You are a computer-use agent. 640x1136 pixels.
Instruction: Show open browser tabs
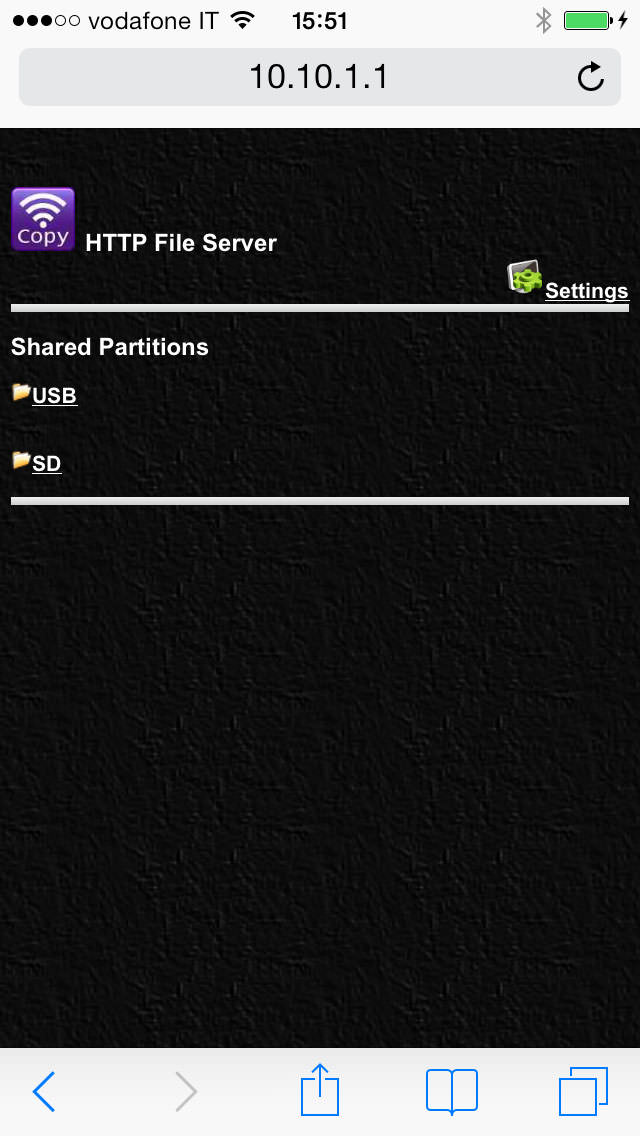(x=583, y=1091)
